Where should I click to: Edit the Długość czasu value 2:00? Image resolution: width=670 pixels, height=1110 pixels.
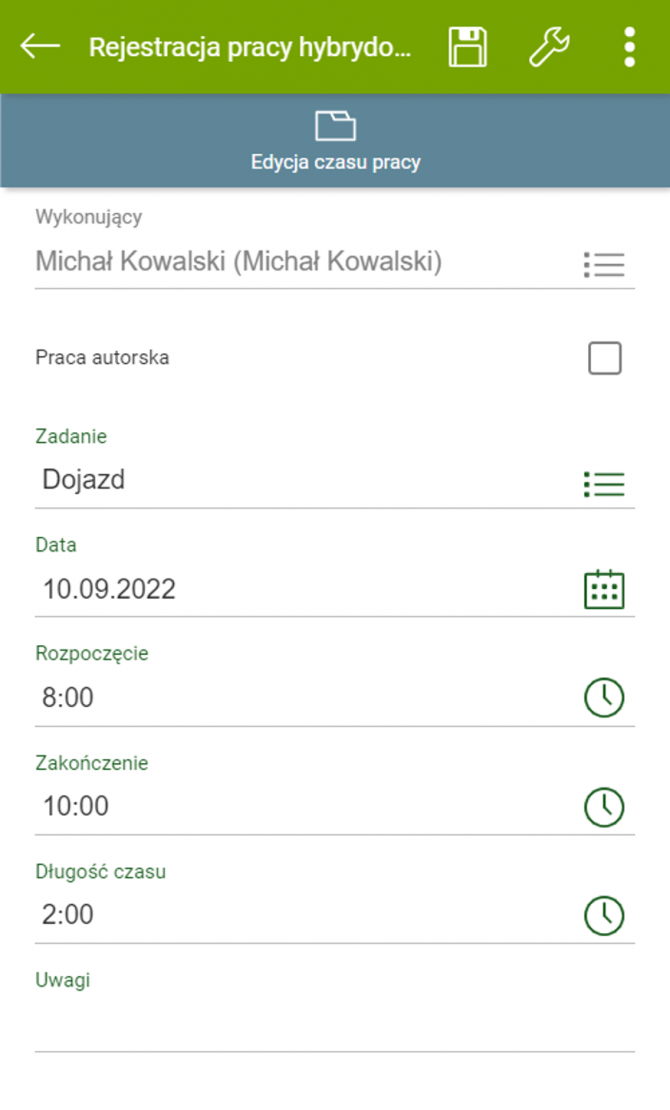[x=300, y=915]
